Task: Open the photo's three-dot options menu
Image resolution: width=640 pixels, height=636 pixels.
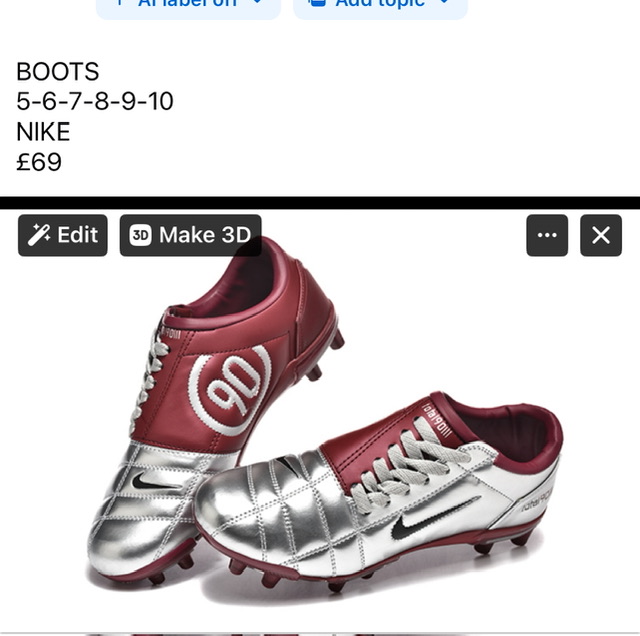Action: pyautogui.click(x=547, y=235)
